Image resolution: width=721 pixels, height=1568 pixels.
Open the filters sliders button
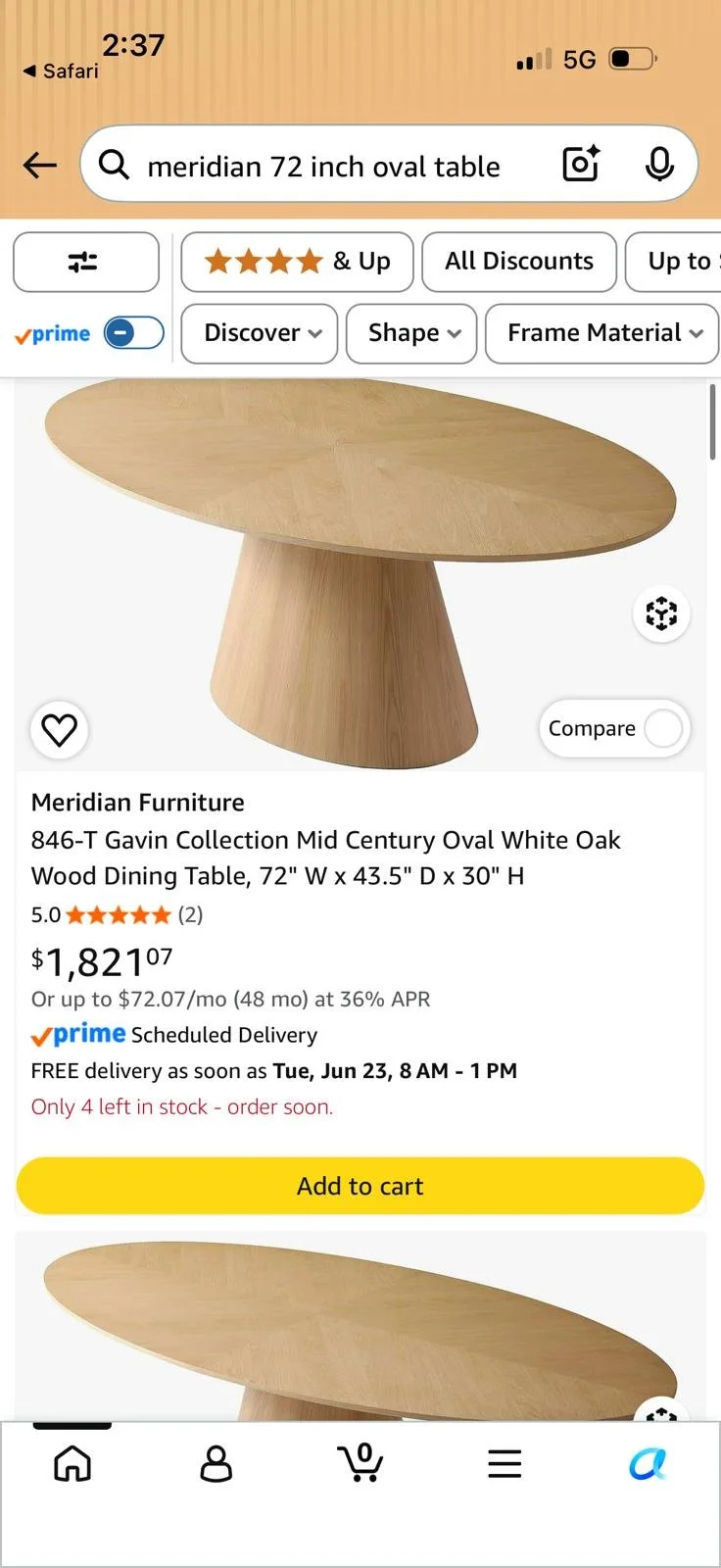click(x=86, y=262)
